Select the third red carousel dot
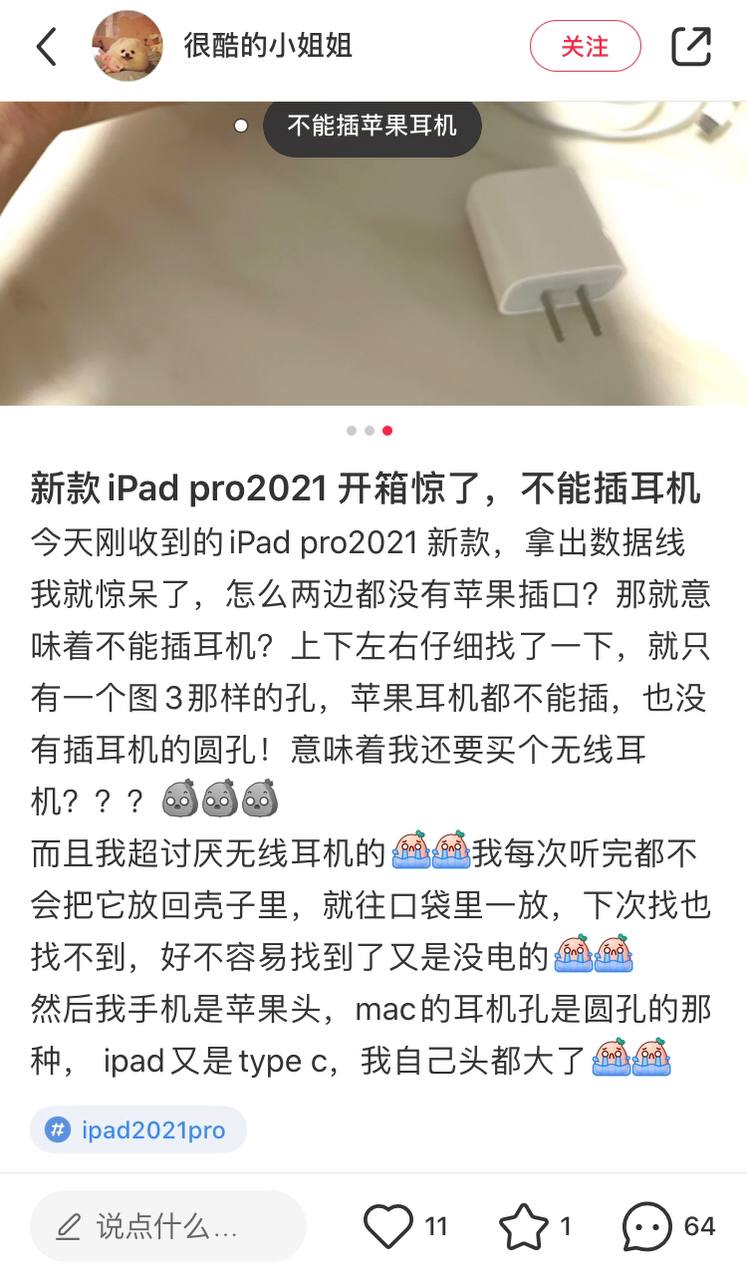 click(387, 431)
